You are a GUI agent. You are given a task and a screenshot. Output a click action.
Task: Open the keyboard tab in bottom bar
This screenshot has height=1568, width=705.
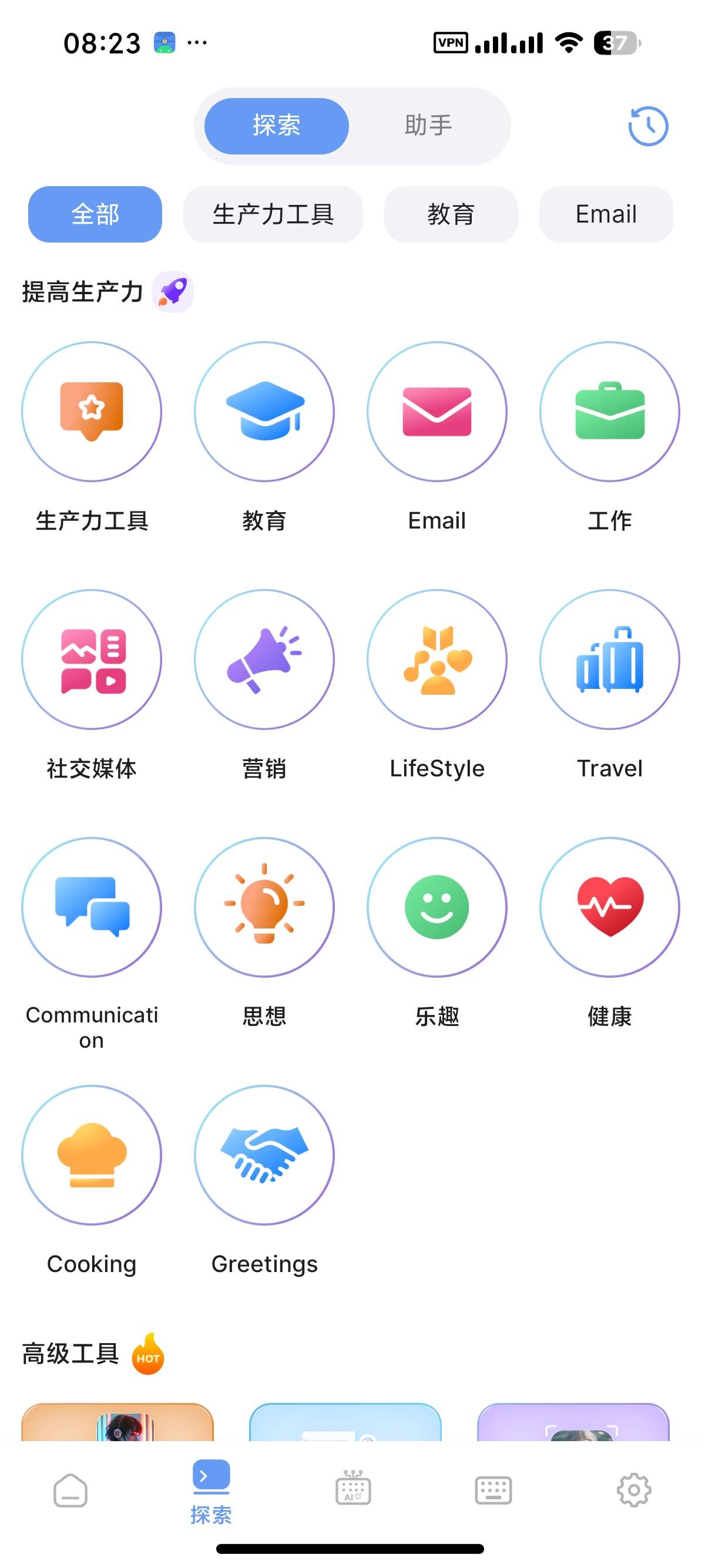point(493,1490)
